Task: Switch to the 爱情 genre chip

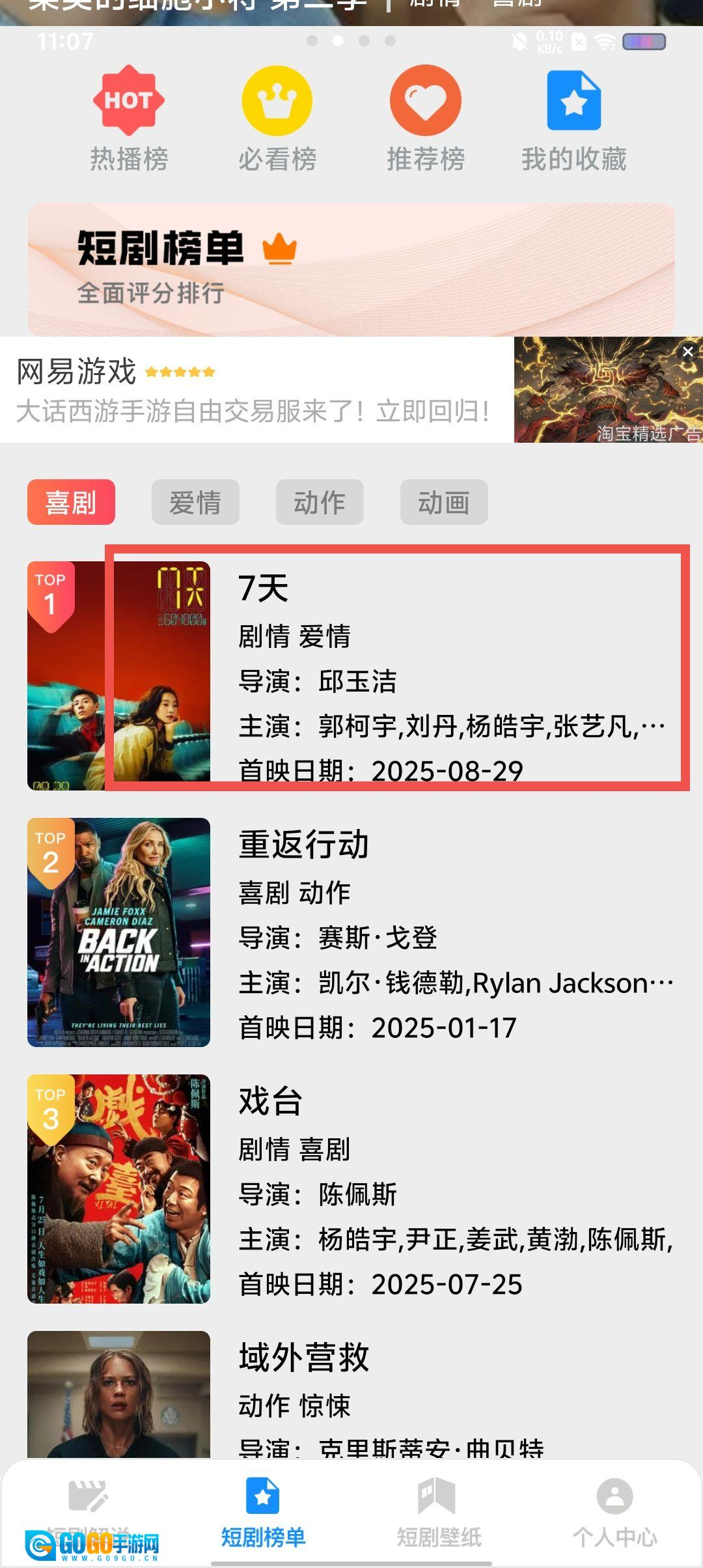Action: (x=195, y=502)
